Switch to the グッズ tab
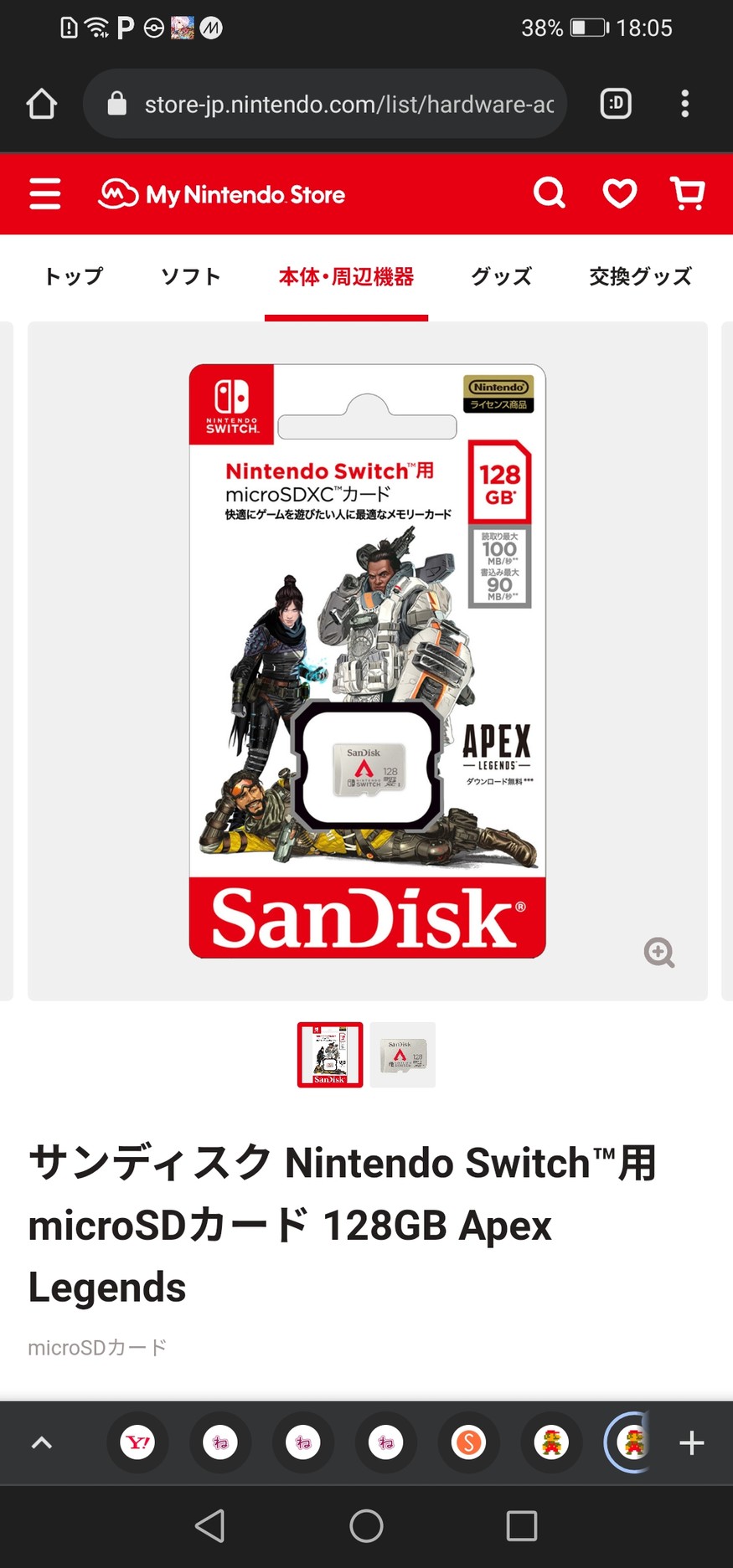733x1568 pixels. pos(501,277)
